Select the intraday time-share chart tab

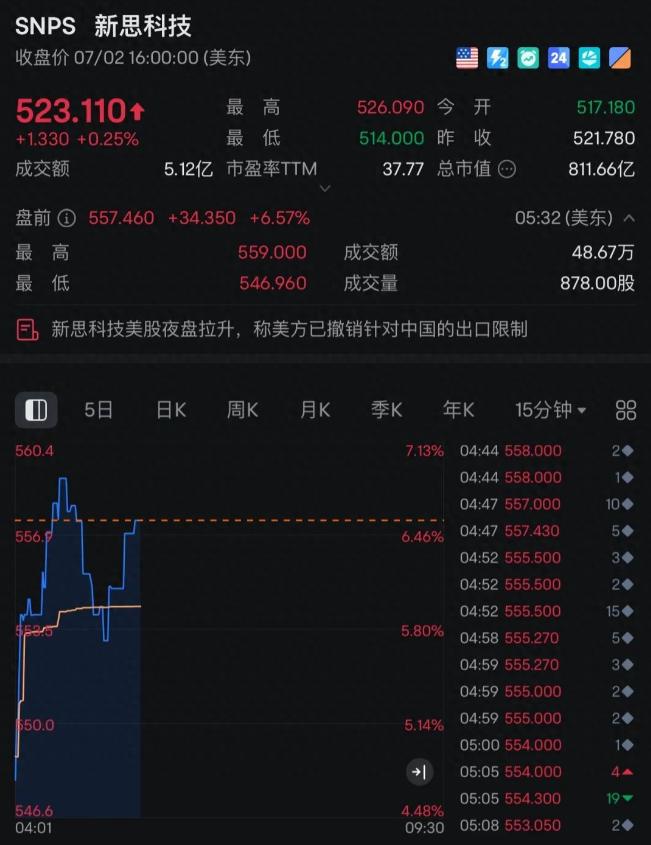(36, 410)
